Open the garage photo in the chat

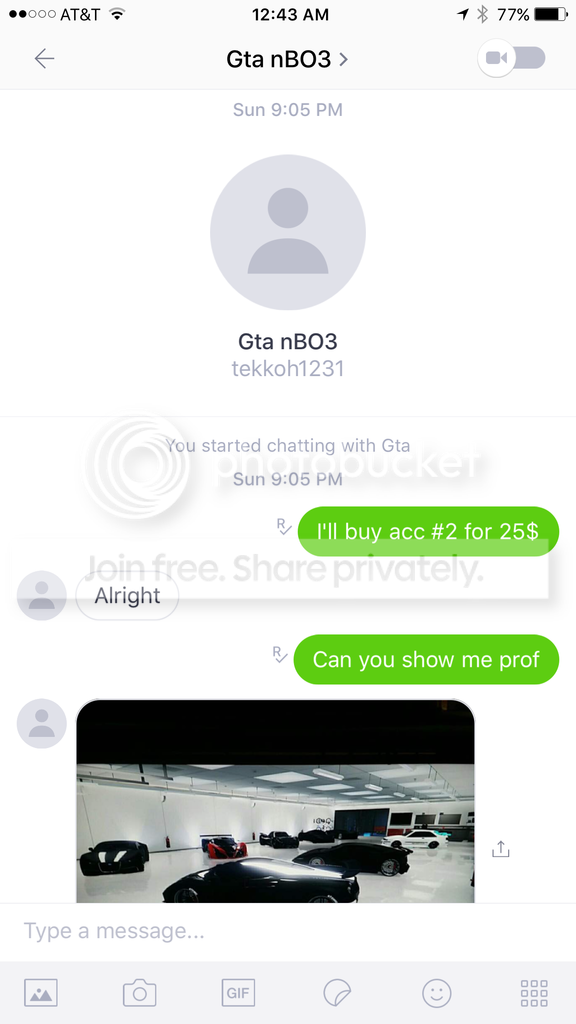(276, 801)
